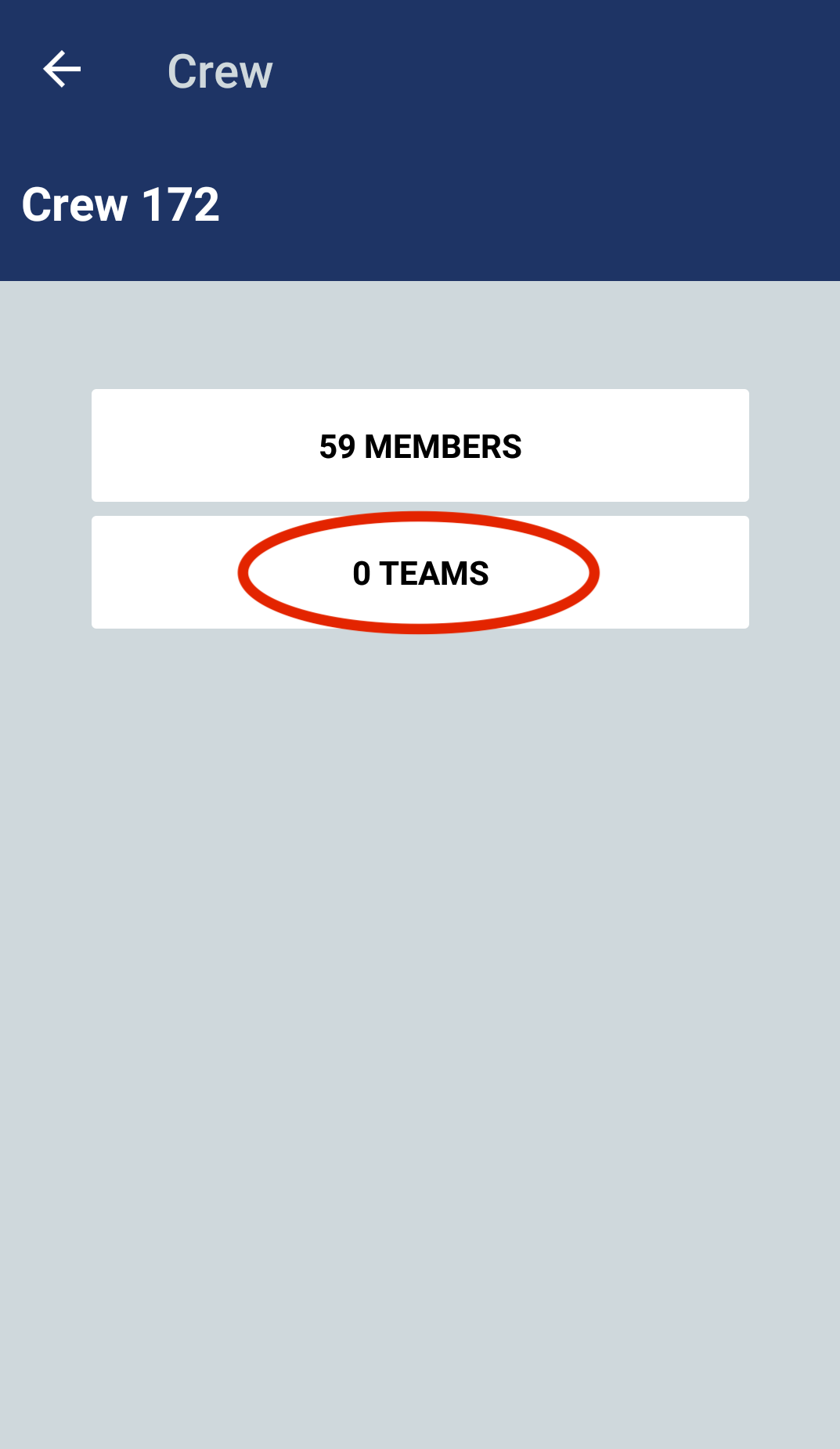Screen dimensions: 840x1449
Task: Select the MEMBERS card showing 59
Action: [420, 445]
